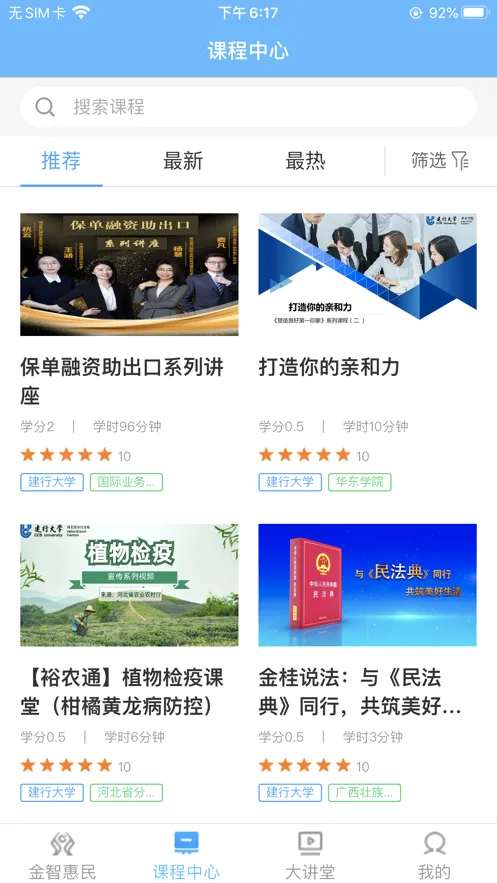Go to the 金智惠民 tab
Screen dimensions: 497x883
(x=62, y=855)
